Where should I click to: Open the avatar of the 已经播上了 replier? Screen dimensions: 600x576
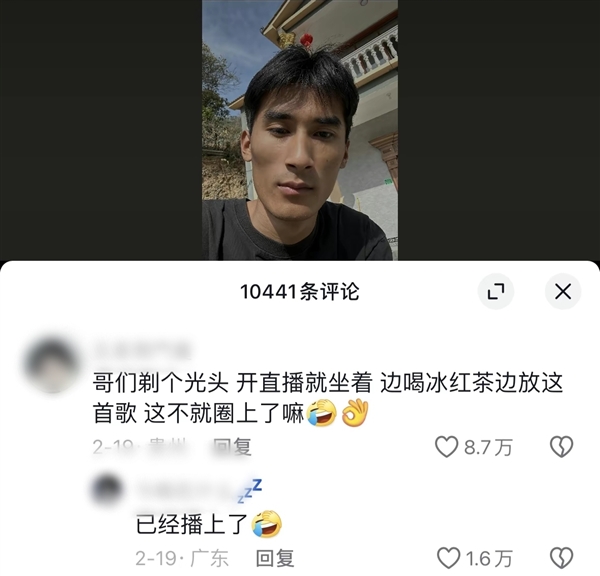click(106, 490)
